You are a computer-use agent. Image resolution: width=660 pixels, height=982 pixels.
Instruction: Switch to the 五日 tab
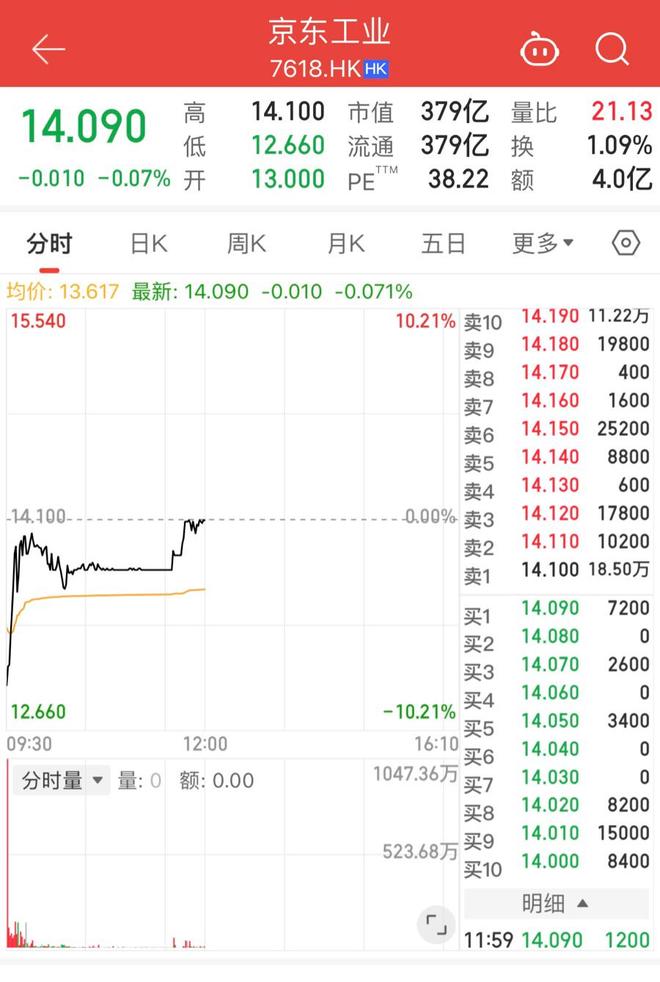(443, 243)
